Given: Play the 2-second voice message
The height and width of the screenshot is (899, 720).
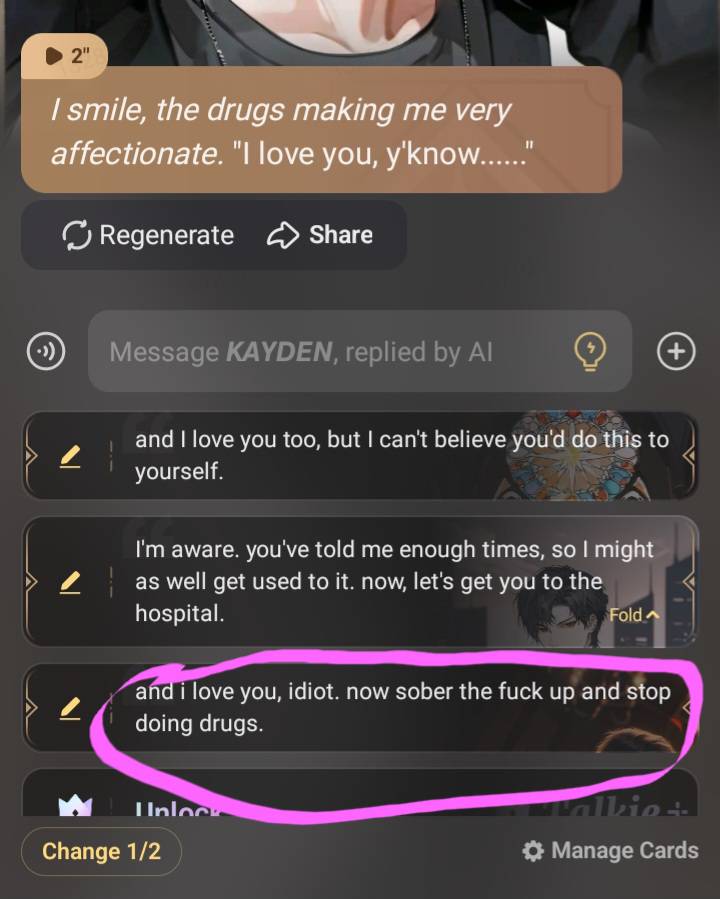Looking at the screenshot, I should point(62,57).
